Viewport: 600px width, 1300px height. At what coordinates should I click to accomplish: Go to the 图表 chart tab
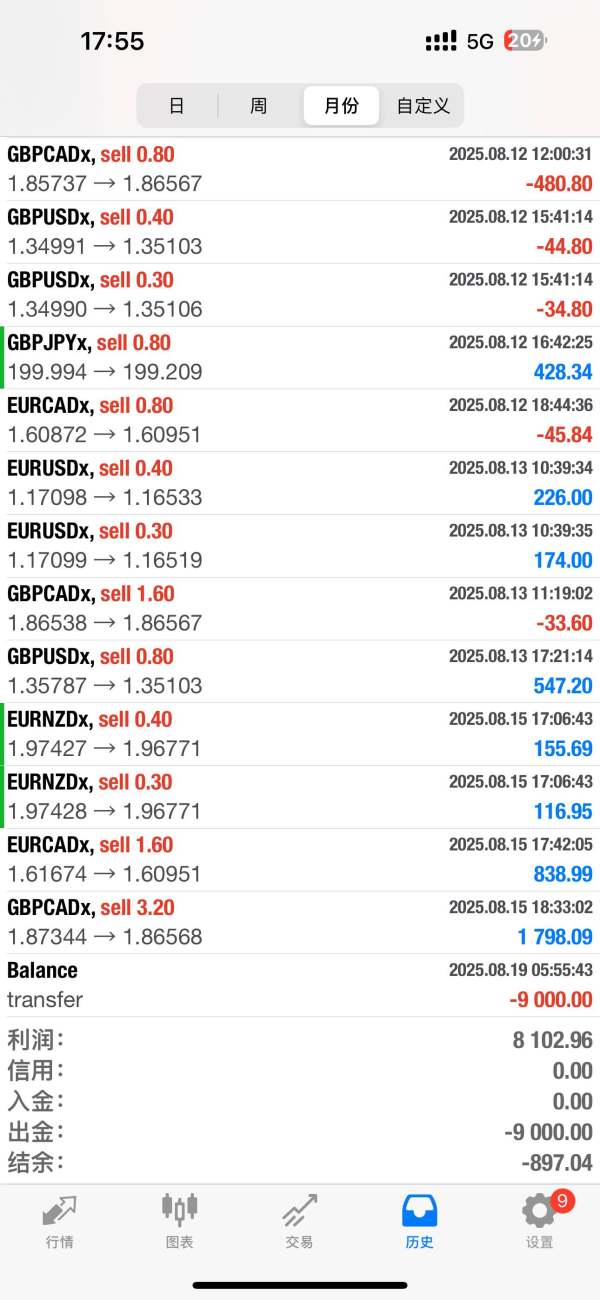(x=179, y=1221)
